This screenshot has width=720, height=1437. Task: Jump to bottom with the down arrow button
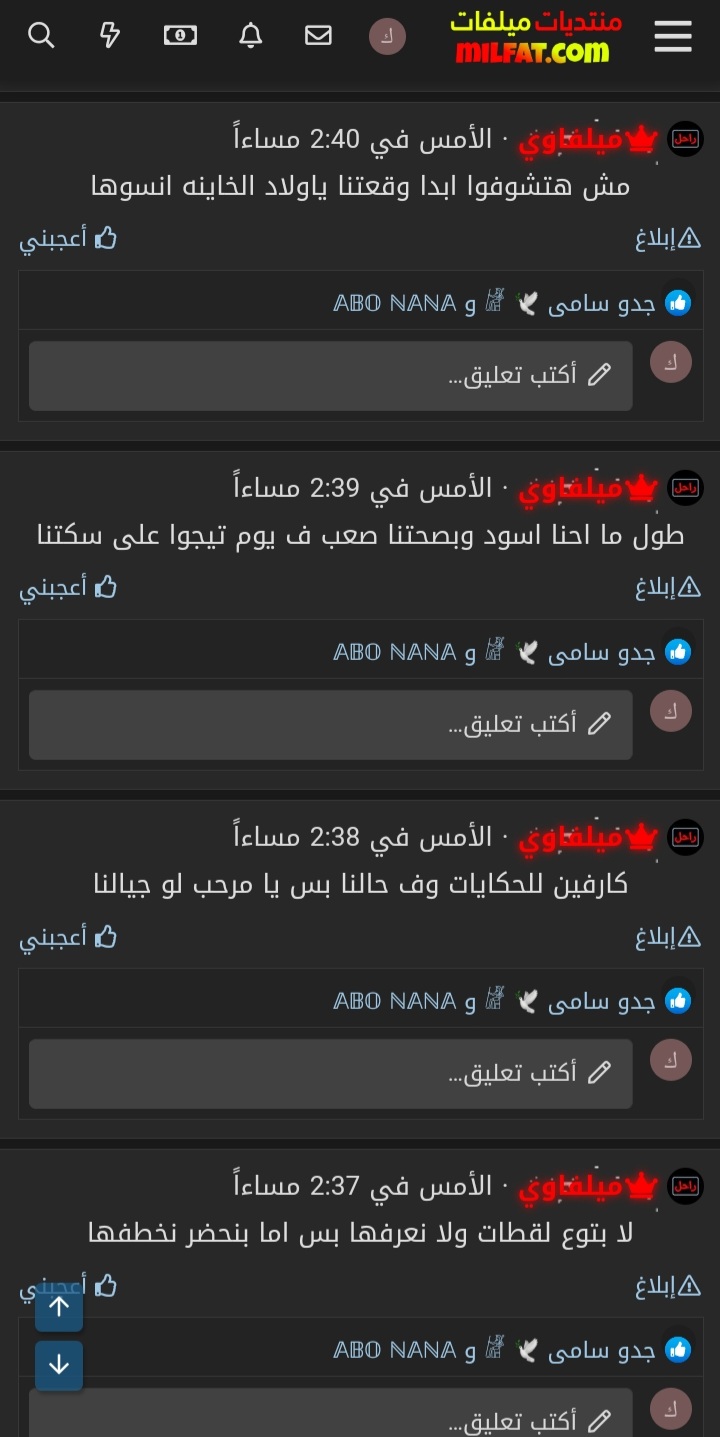click(x=59, y=1365)
